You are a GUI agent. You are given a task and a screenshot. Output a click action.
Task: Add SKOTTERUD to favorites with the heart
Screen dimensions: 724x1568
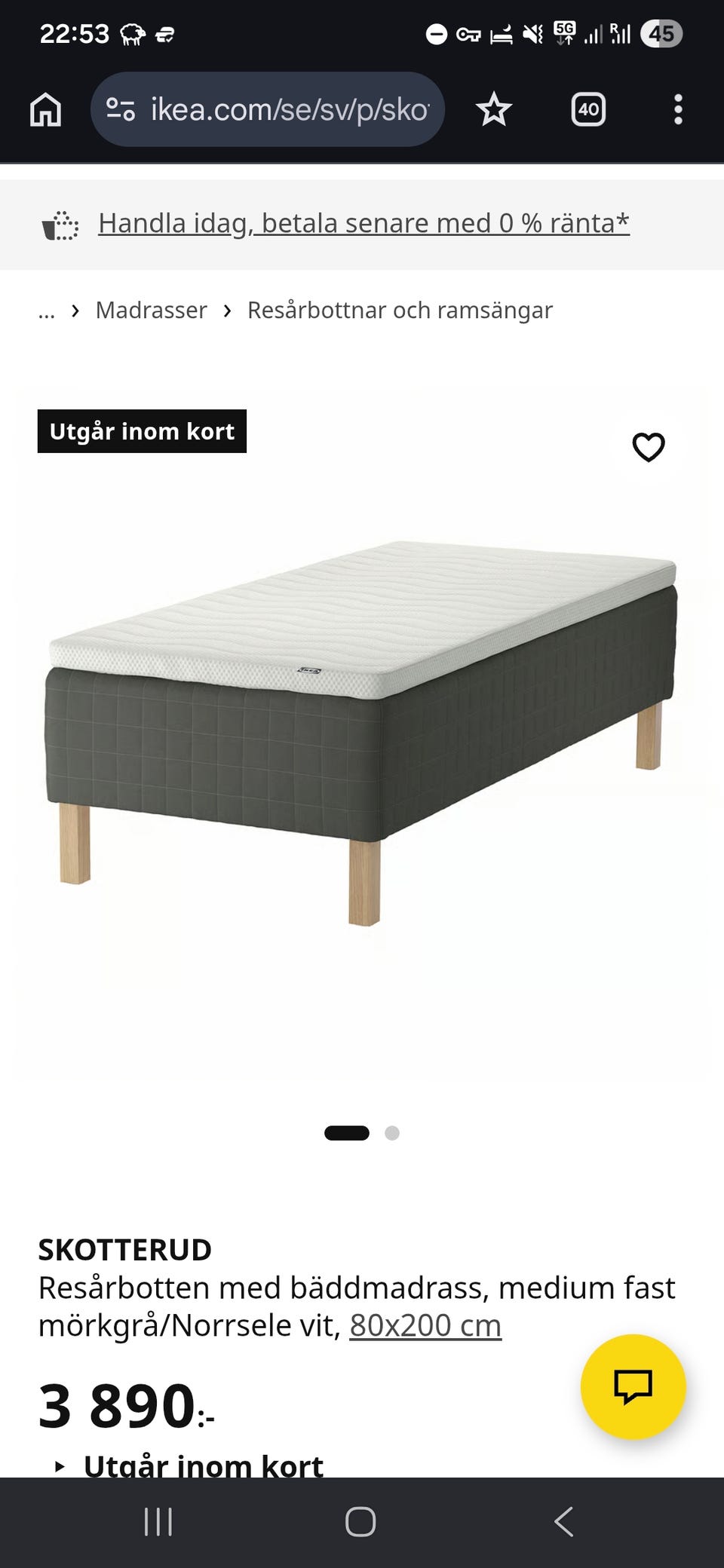(648, 447)
